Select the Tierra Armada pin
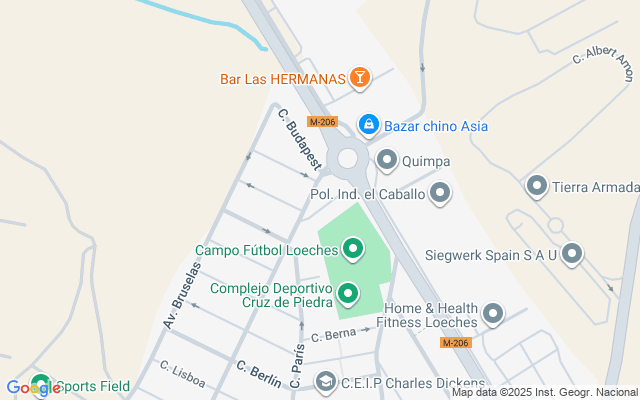Viewport: 640px width, 400px height. (x=537, y=186)
